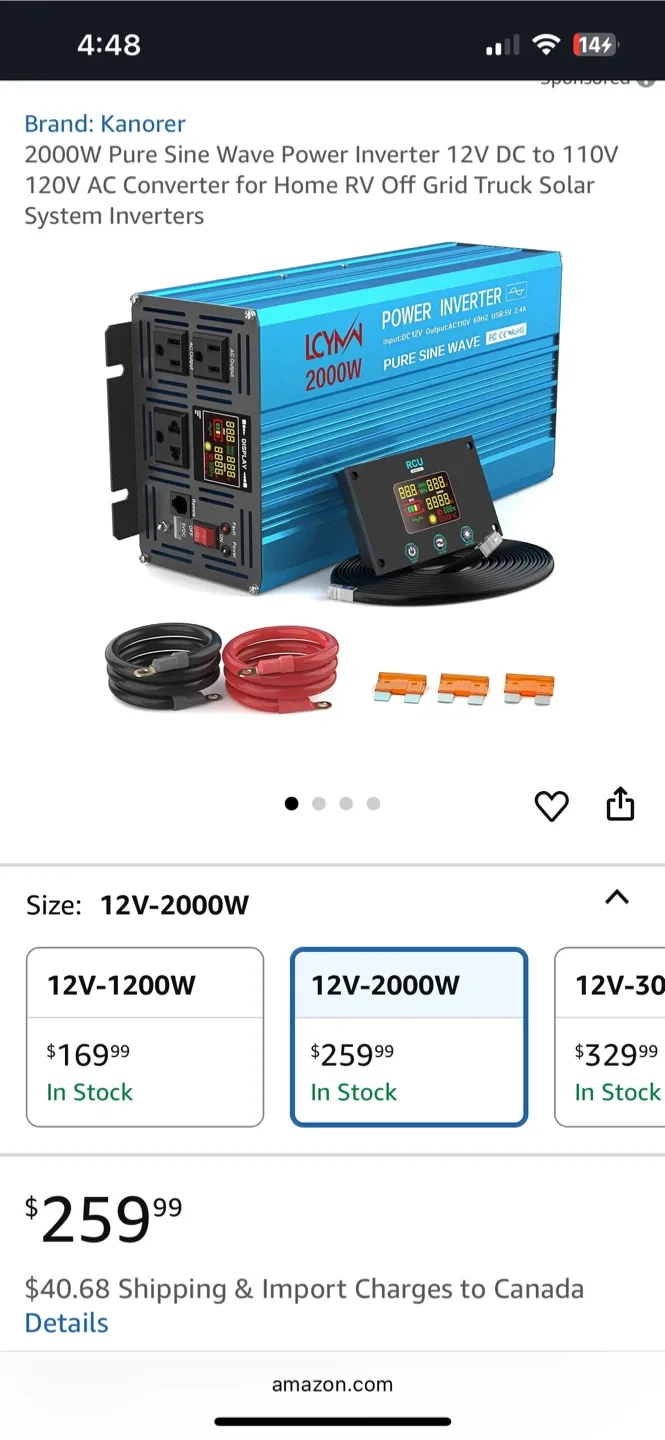The height and width of the screenshot is (1440, 665).
Task: Add this item to the wish list heart
Action: pos(551,805)
